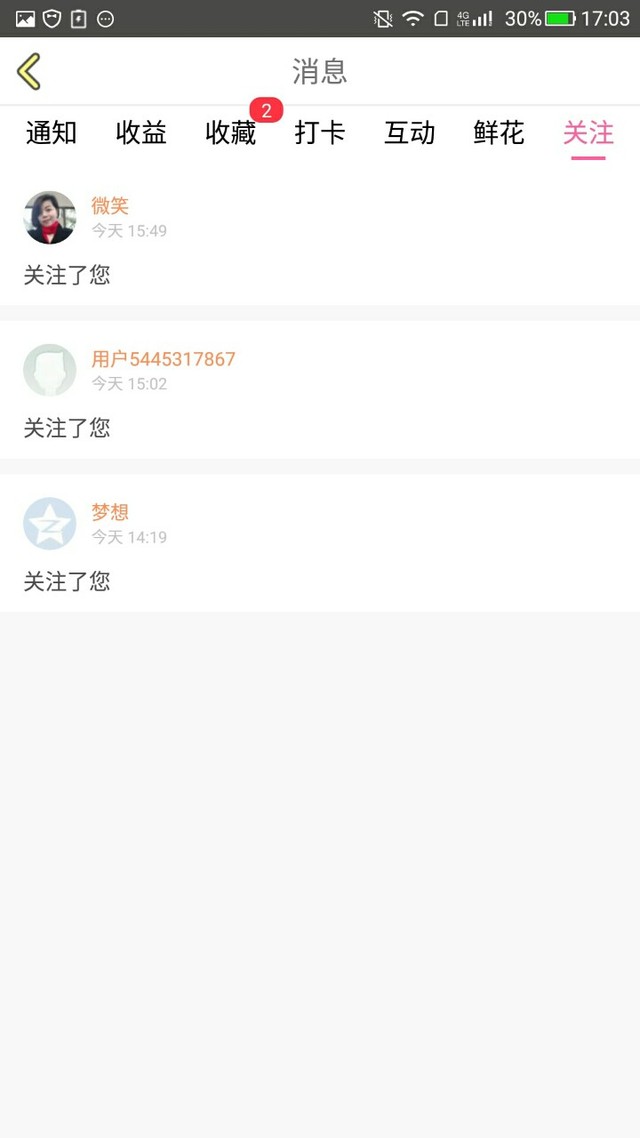Open the 收藏 tab with badge
This screenshot has height=1138, width=640.
(x=231, y=134)
